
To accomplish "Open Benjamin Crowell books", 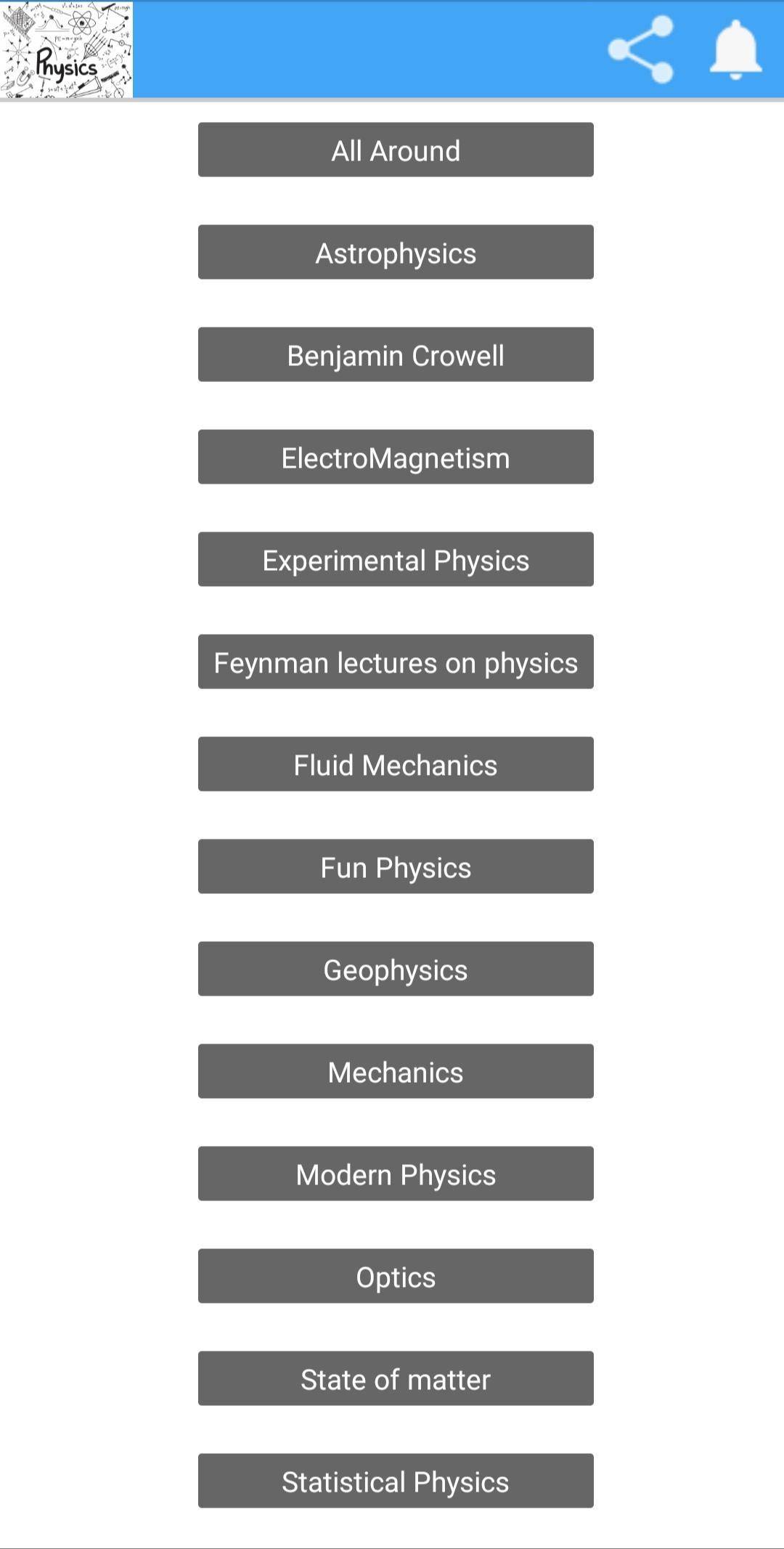I will (396, 355).
